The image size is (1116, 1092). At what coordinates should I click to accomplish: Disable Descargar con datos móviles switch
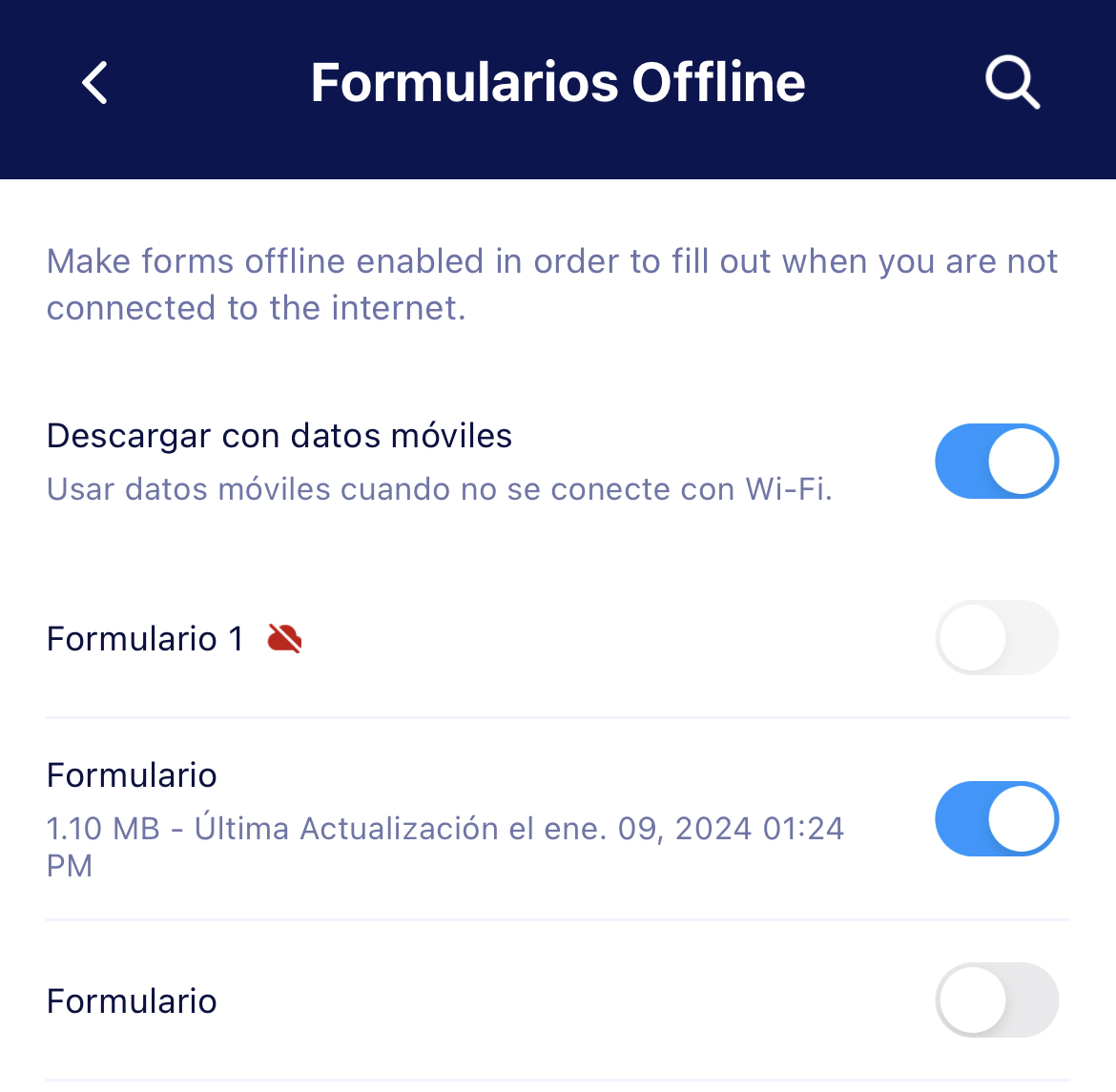pos(997,462)
